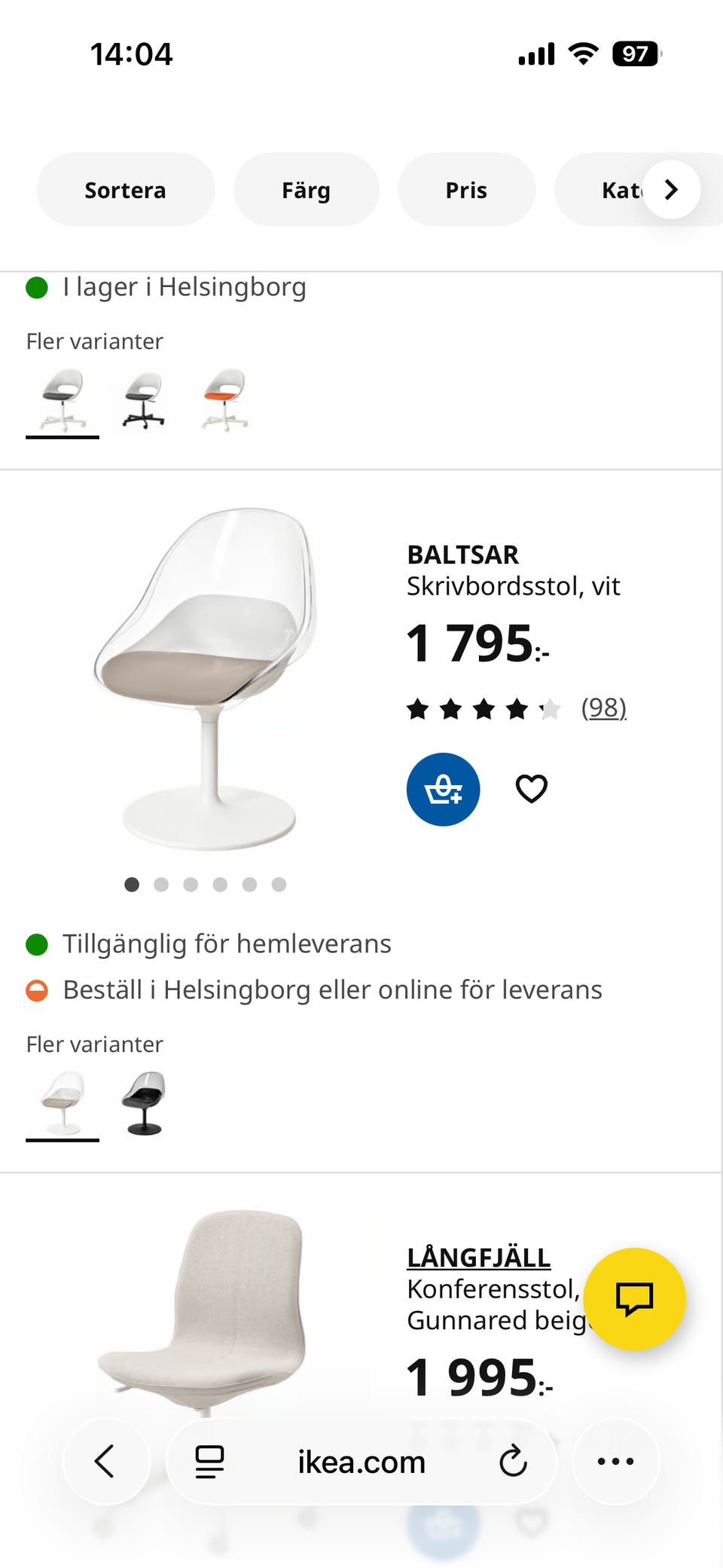This screenshot has width=723, height=1568.
Task: Open the LÅNGFJÄLL product title link
Action: point(479,1256)
